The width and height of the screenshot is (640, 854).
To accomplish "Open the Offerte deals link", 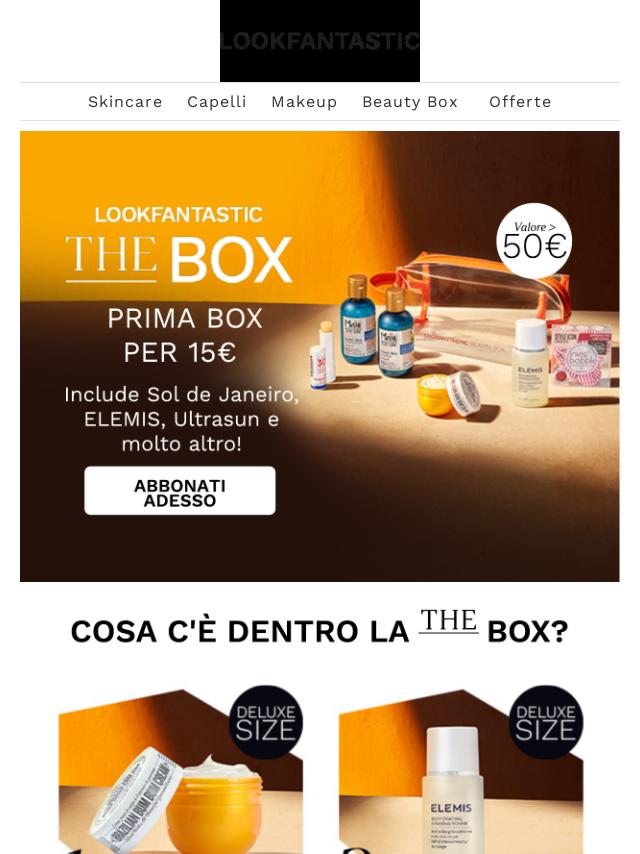I will pos(520,102).
